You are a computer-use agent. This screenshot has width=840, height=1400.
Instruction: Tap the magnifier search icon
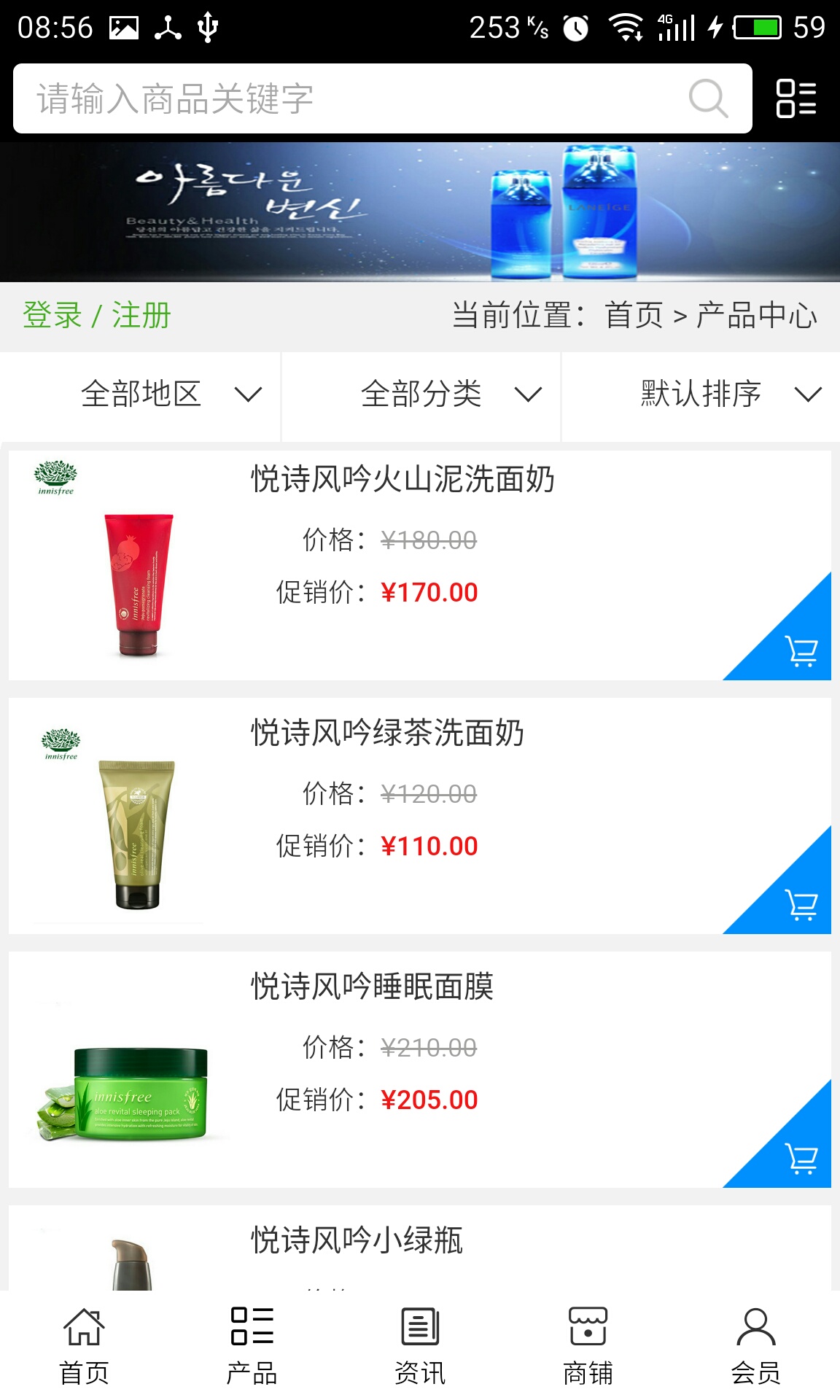(x=708, y=98)
